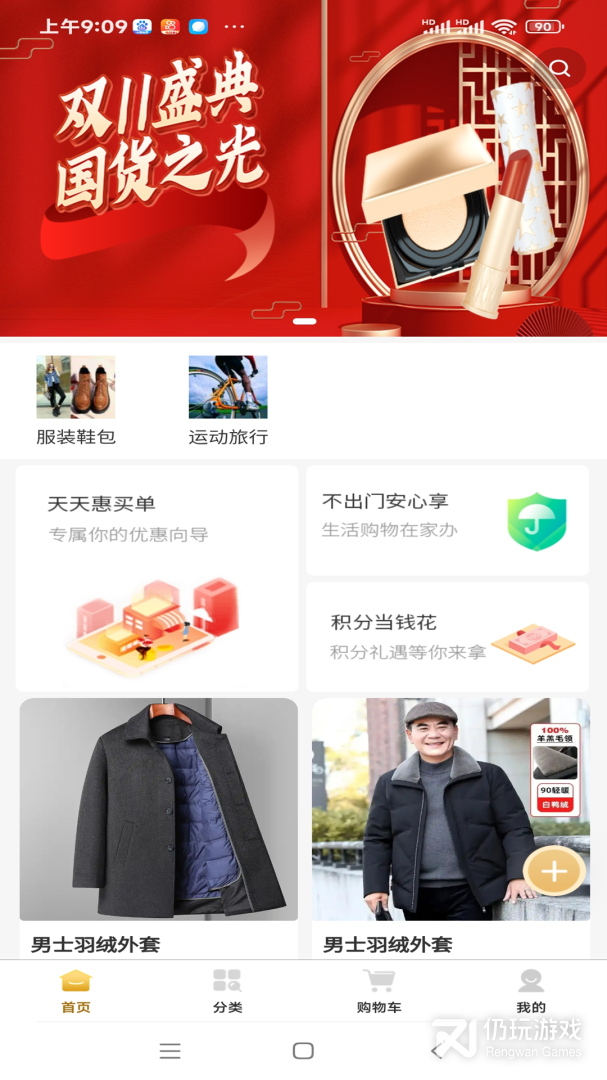Screen dimensions: 607x1080
Task: Open the search icon on the banner
Action: click(560, 68)
